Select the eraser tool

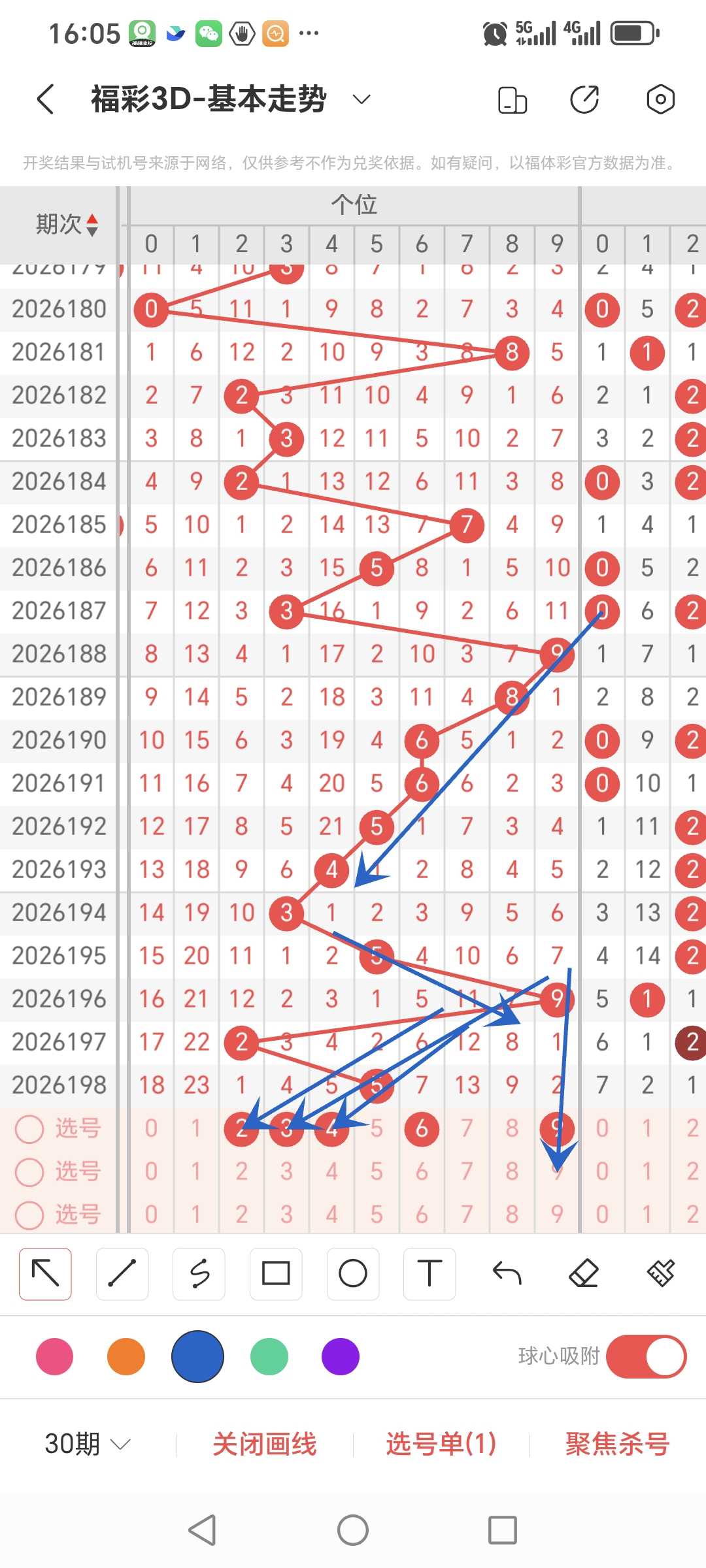click(x=584, y=1273)
